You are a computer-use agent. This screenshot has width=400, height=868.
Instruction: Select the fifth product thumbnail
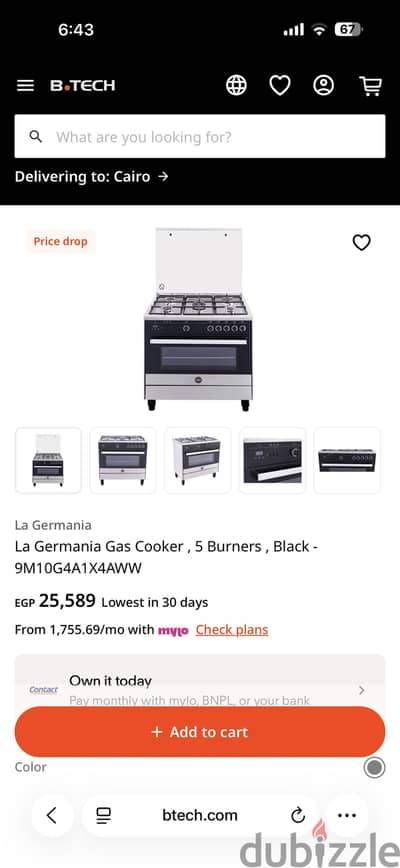pyautogui.click(x=347, y=461)
